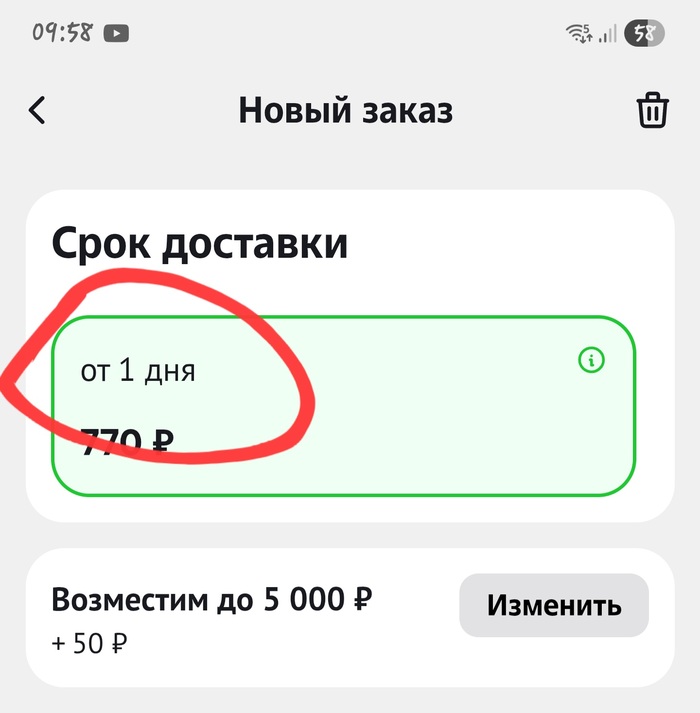700x713 pixels.
Task: Tap Изменить to change compensation amount
Action: click(554, 605)
